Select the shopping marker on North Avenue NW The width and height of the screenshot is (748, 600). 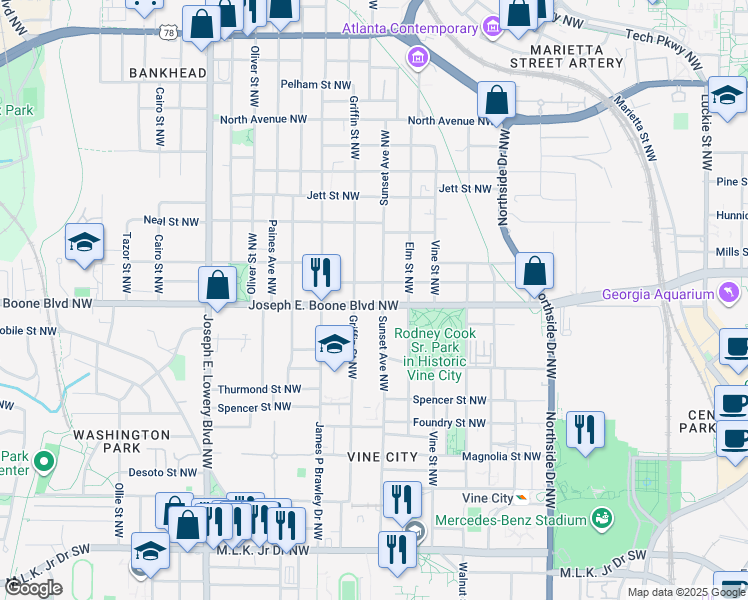pos(496,101)
